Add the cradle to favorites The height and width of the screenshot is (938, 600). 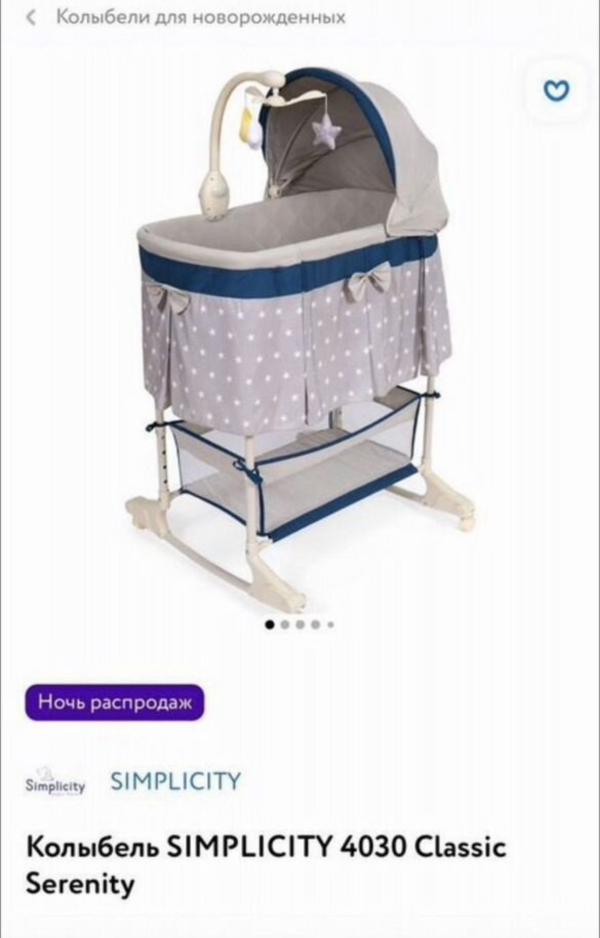click(x=555, y=91)
